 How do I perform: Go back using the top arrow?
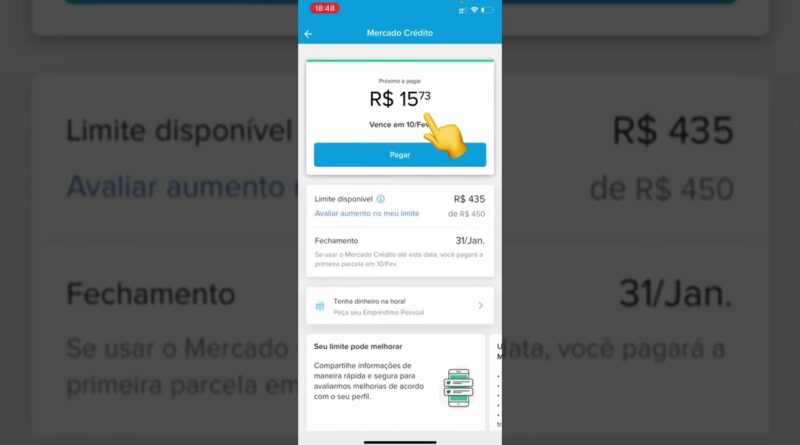[x=308, y=33]
